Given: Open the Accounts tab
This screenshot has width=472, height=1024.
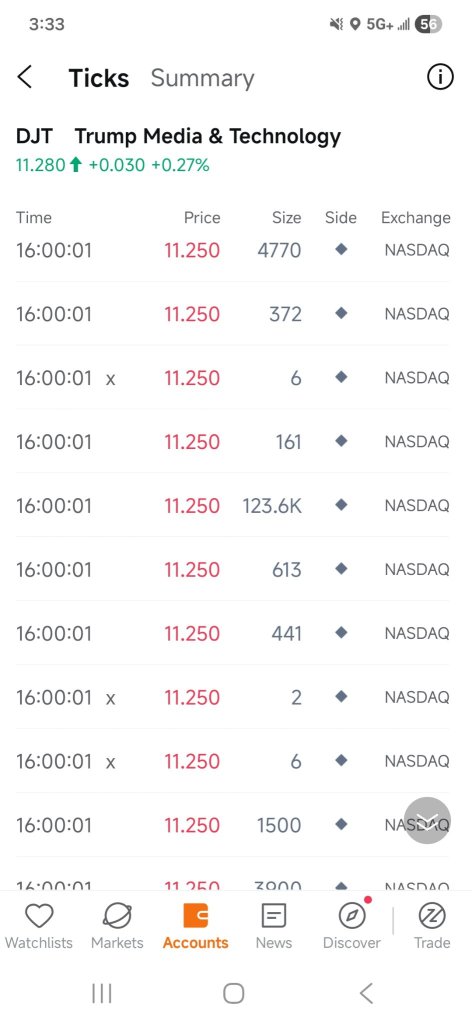Looking at the screenshot, I should click(x=196, y=926).
